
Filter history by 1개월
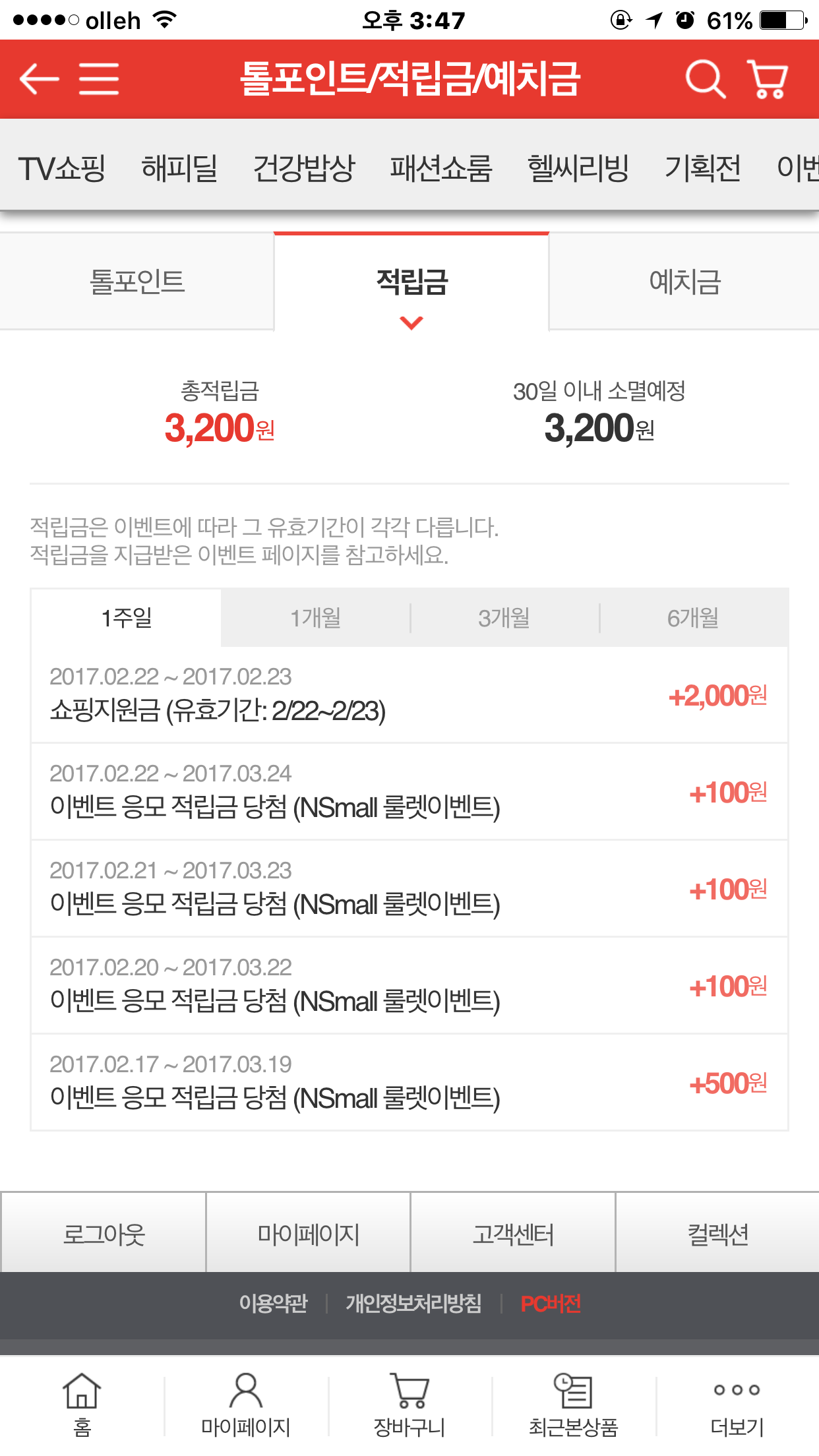(x=316, y=618)
